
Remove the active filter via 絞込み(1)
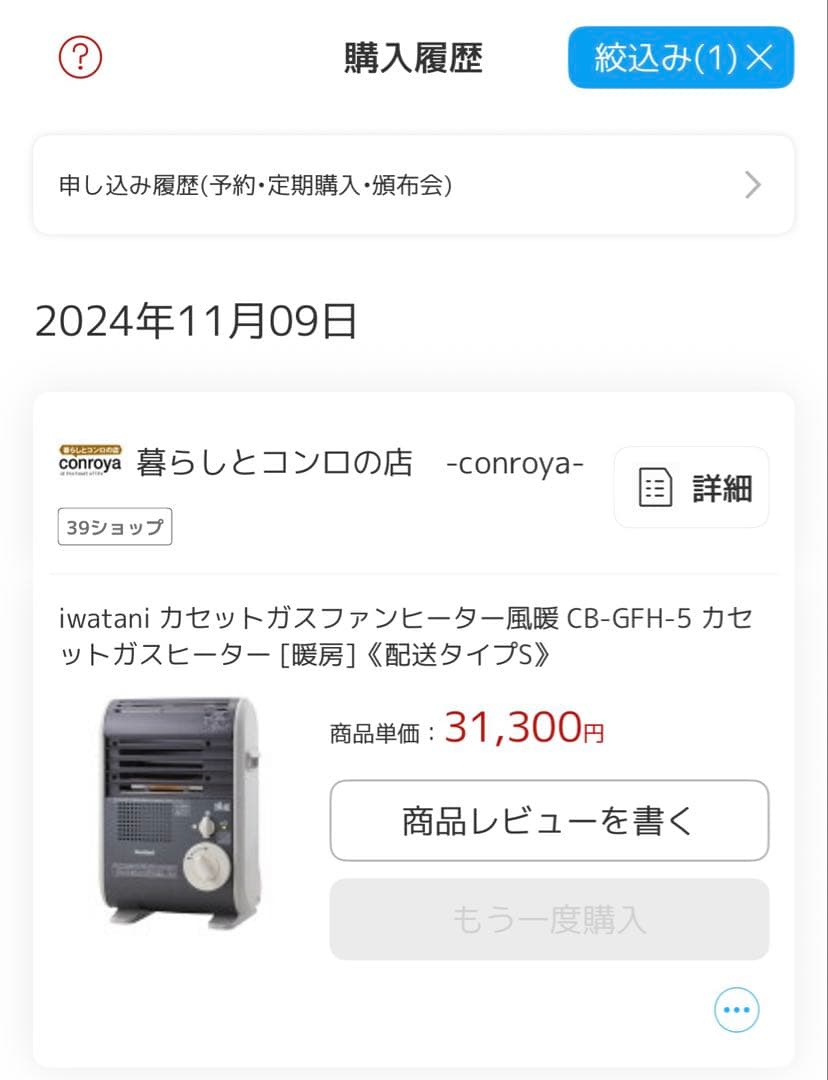point(680,57)
